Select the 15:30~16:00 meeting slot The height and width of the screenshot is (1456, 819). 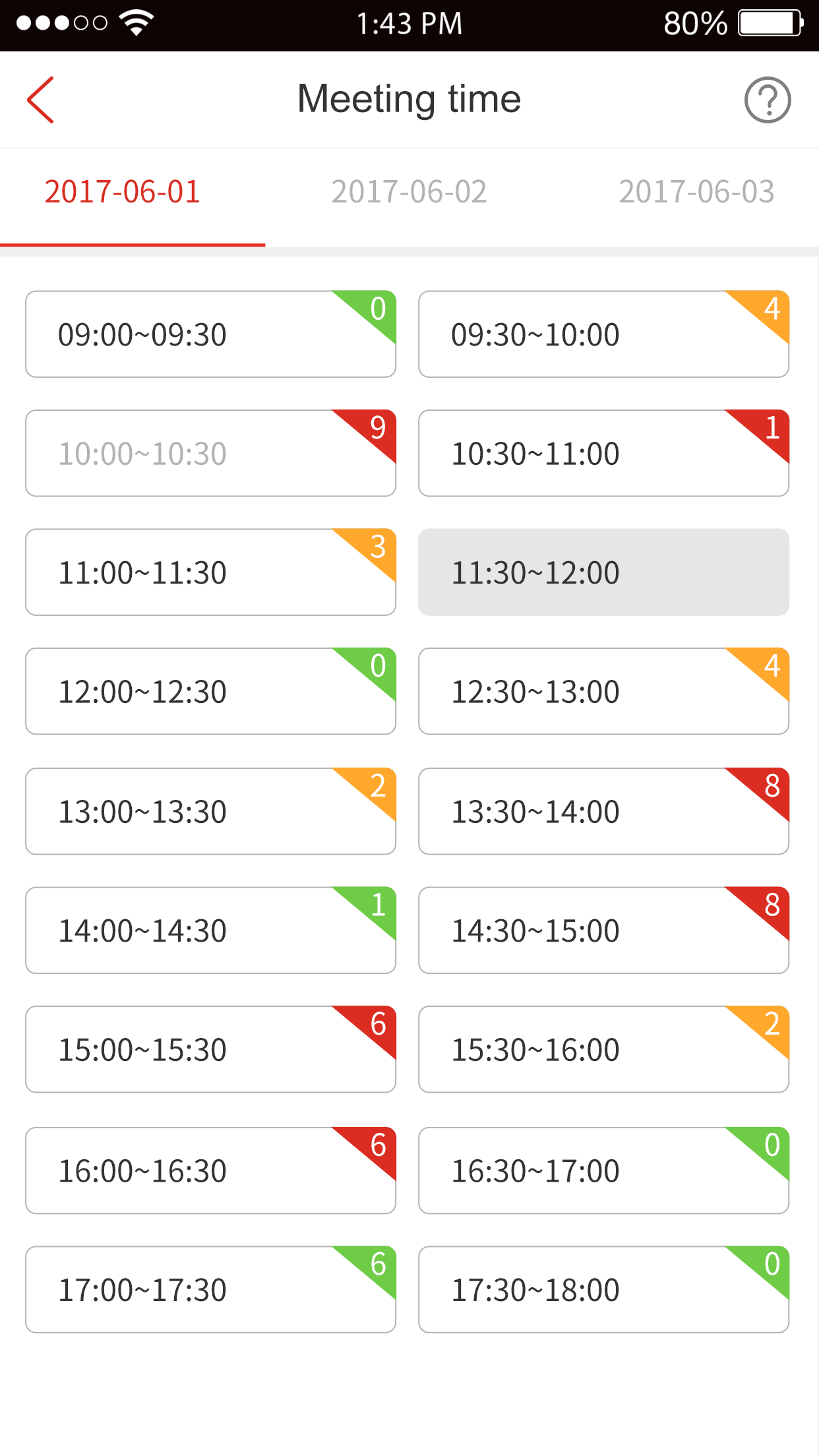tap(603, 1050)
